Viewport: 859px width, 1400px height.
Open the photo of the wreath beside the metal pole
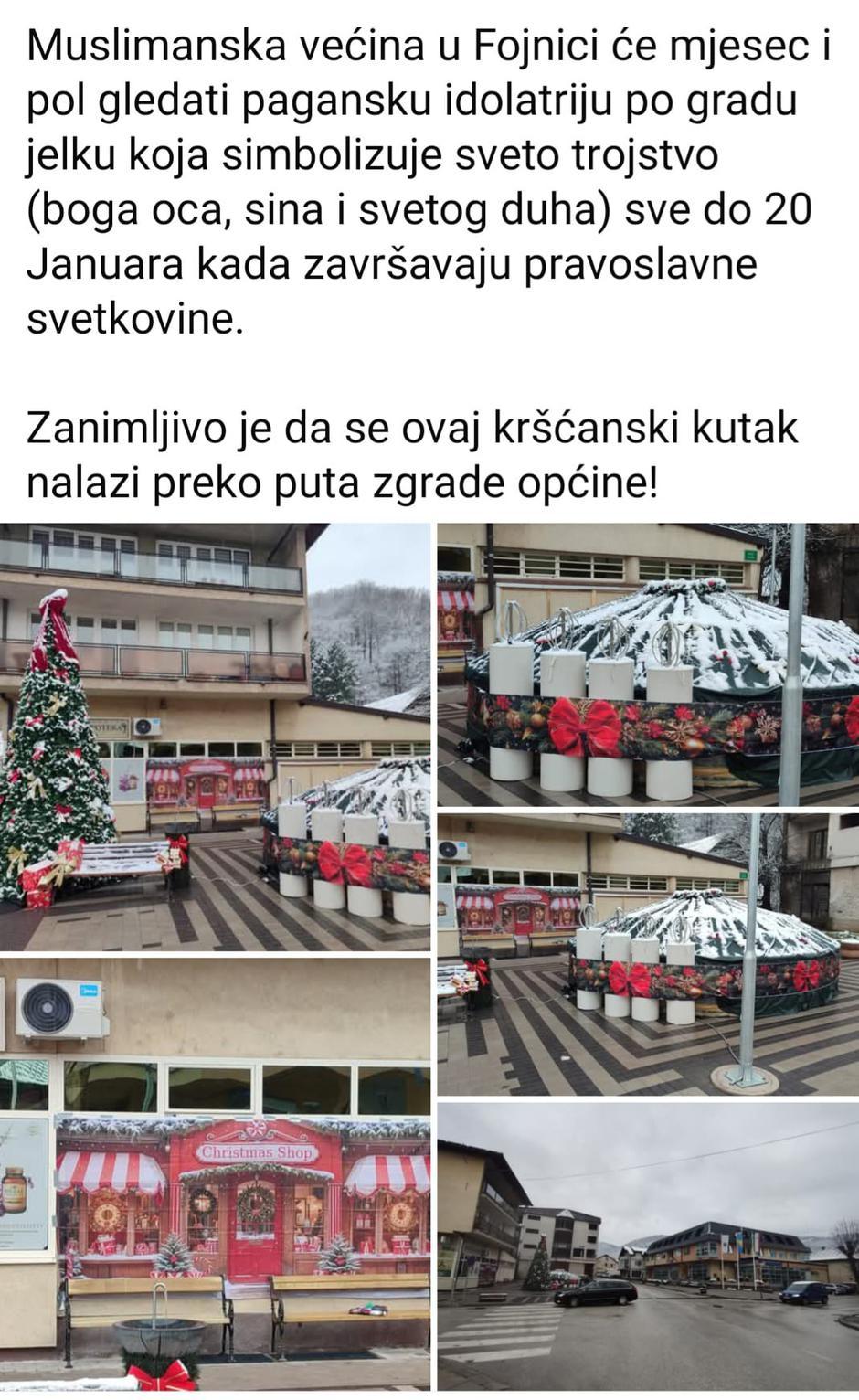point(647,953)
